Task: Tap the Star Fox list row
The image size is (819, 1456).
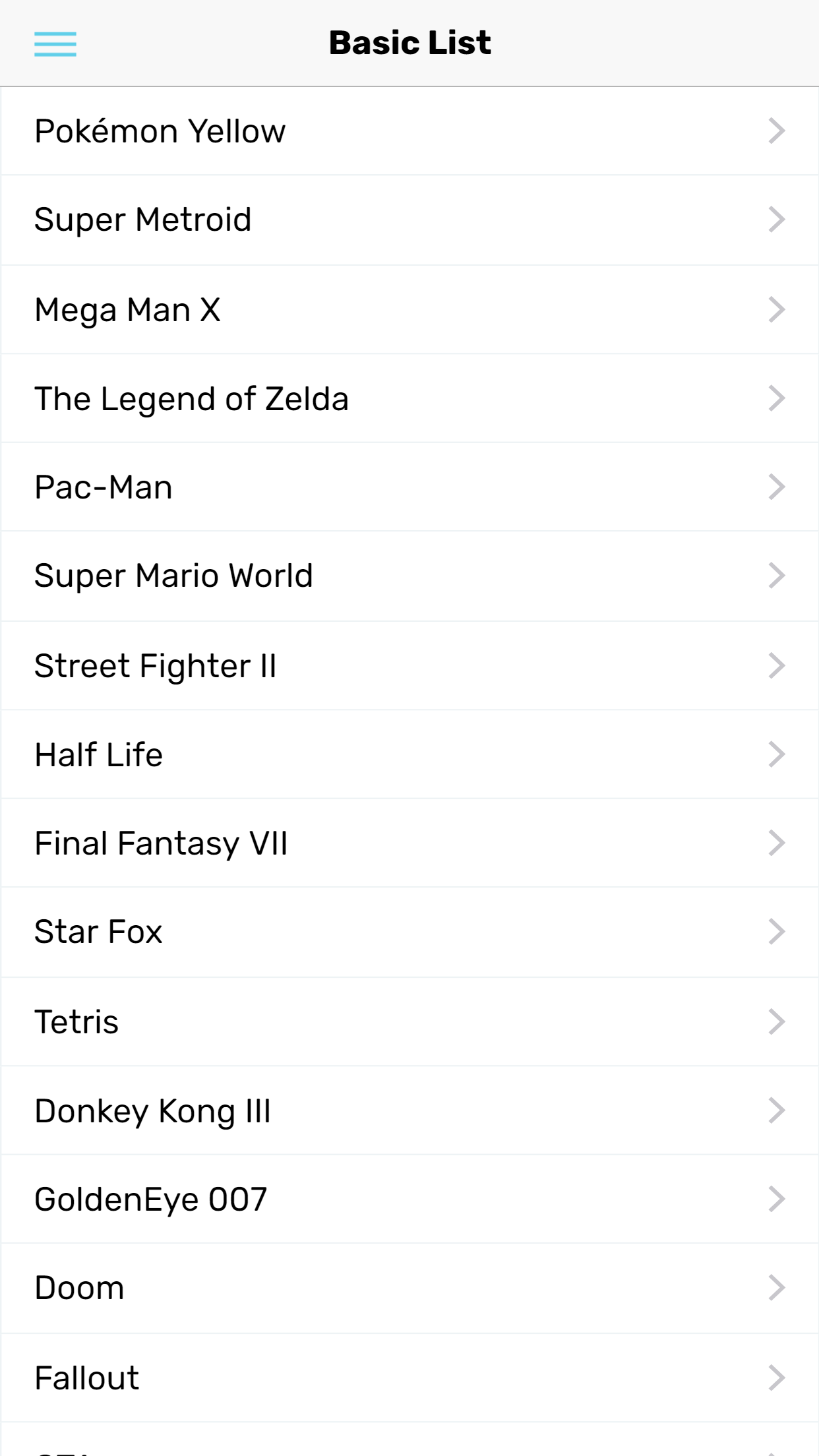Action: coord(409,932)
